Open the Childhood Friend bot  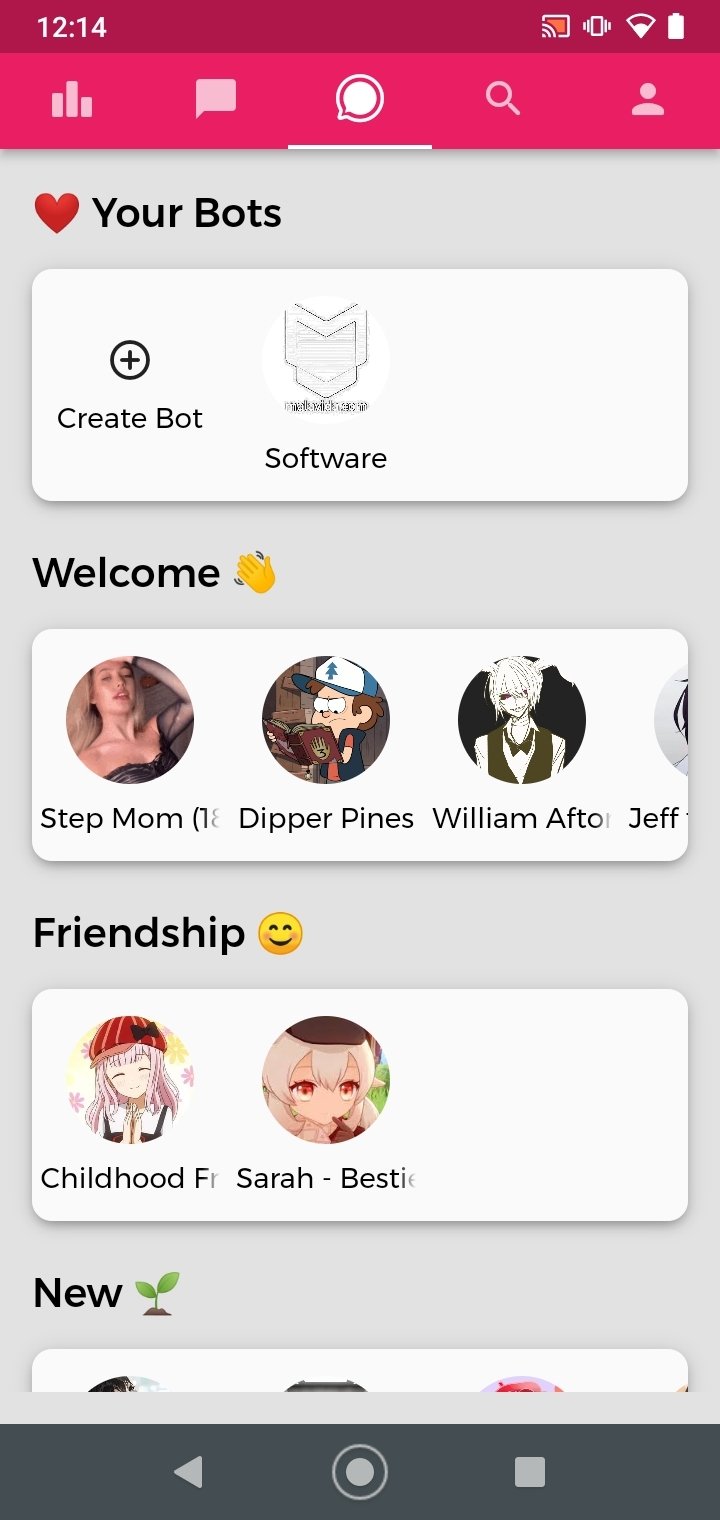point(130,1105)
